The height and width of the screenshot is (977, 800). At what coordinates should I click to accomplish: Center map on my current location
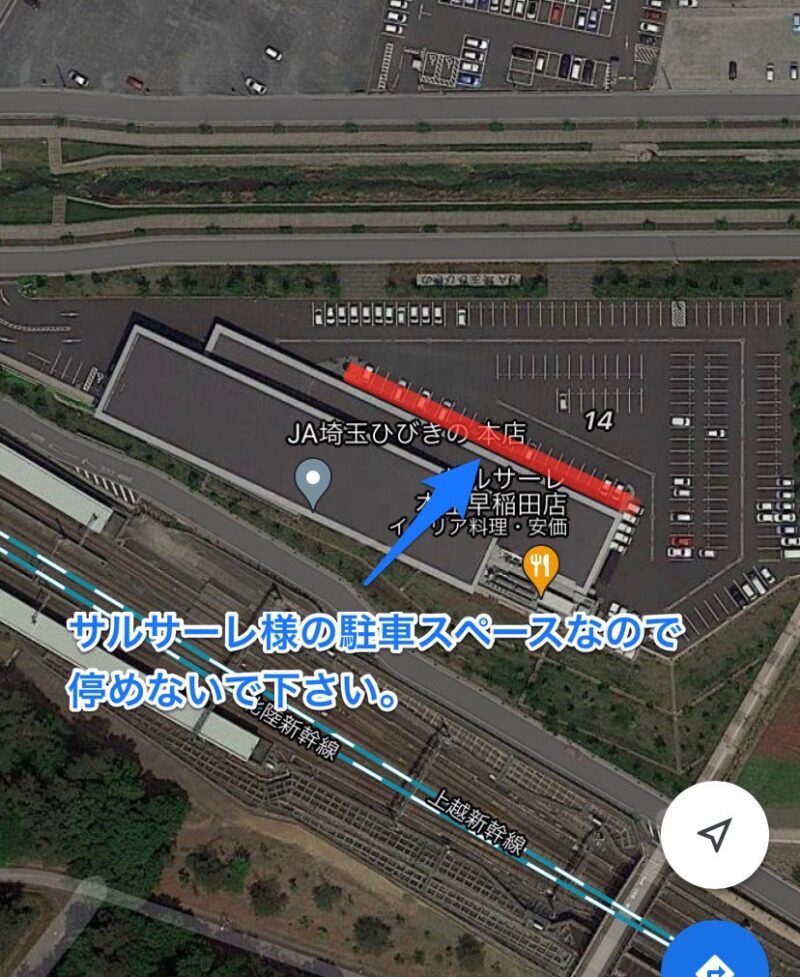714,835
